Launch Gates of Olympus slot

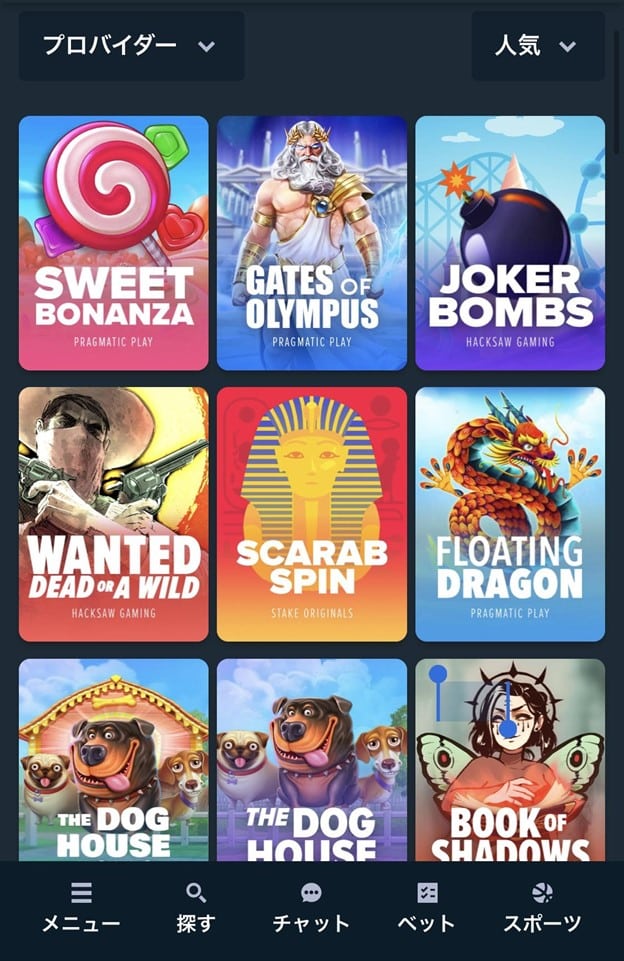(312, 243)
